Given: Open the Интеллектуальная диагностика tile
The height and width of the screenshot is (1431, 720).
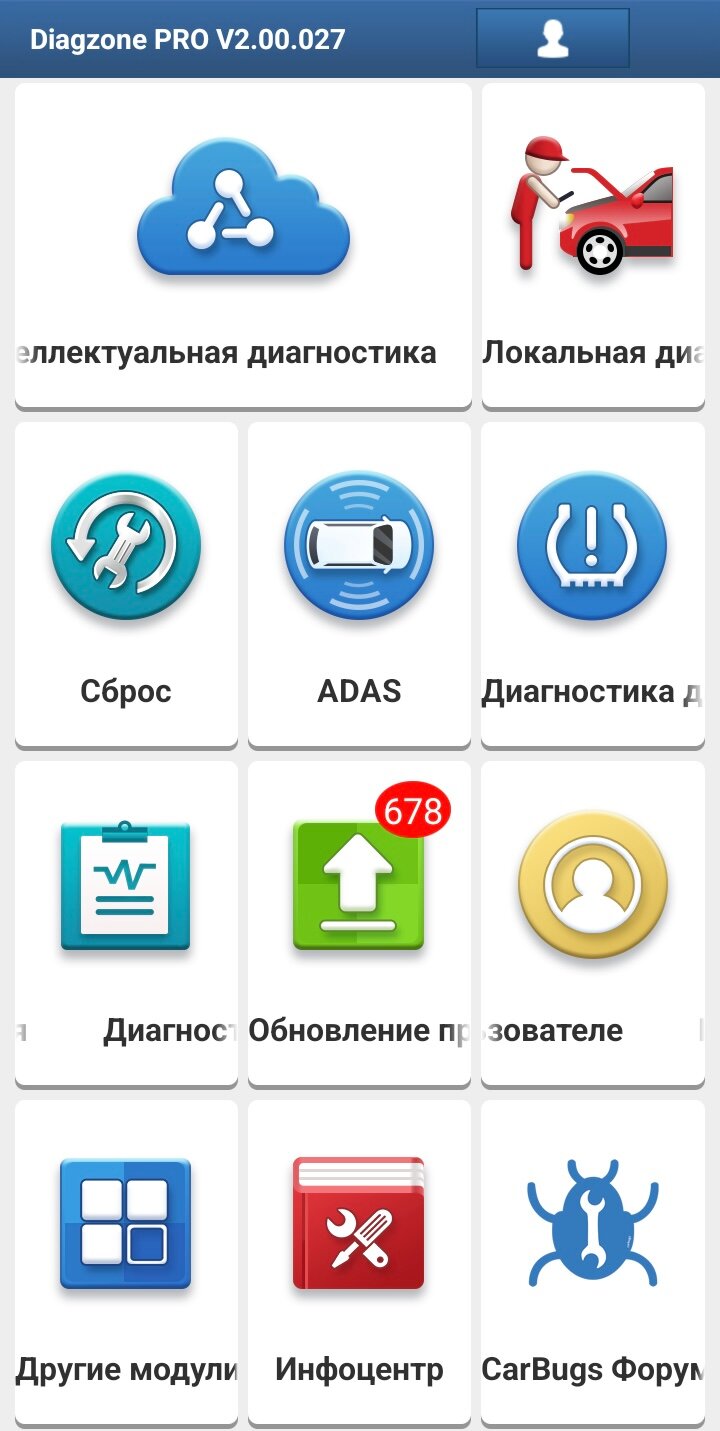Looking at the screenshot, I should tap(243, 245).
